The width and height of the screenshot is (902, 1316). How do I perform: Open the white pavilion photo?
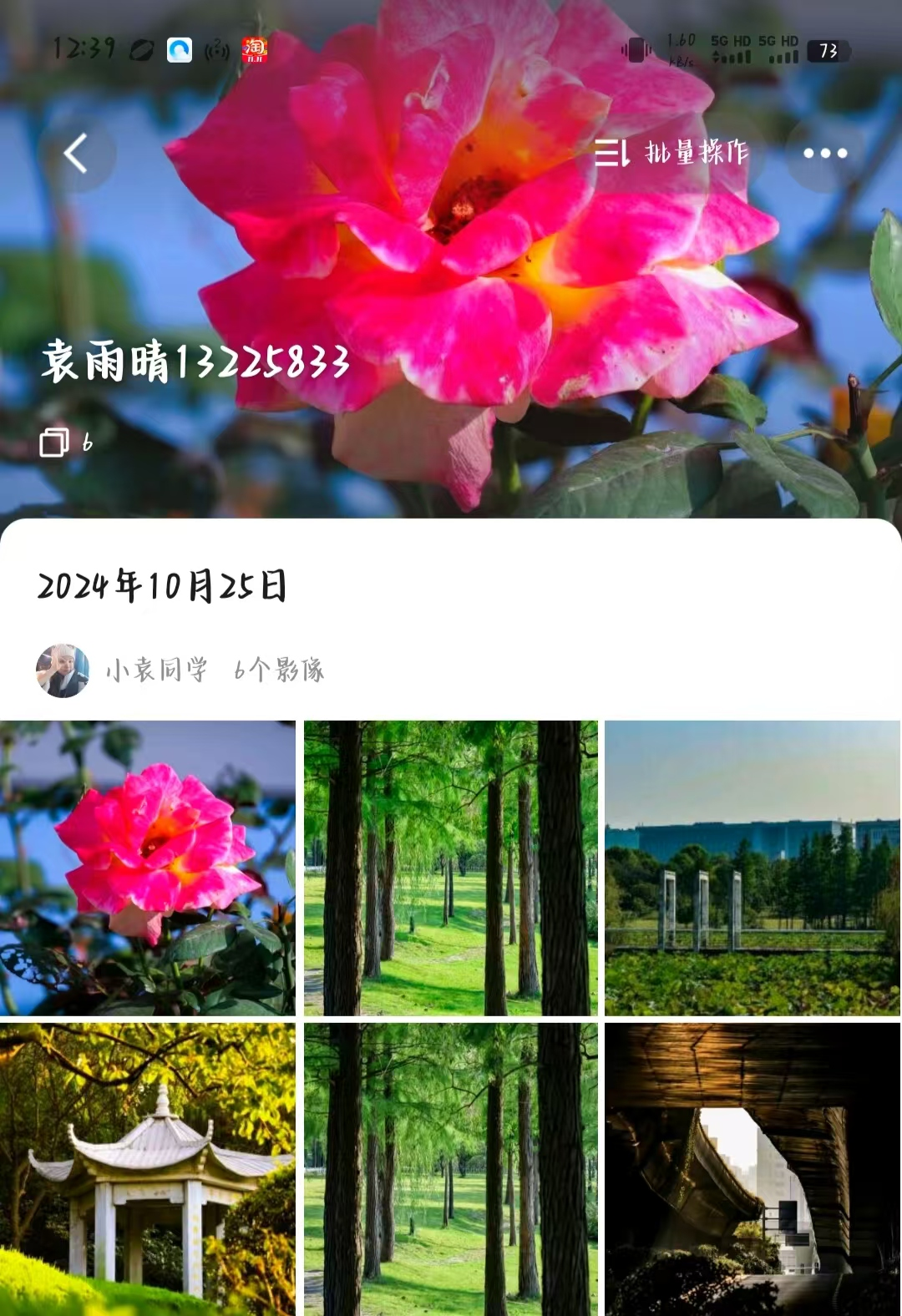pos(148,1169)
